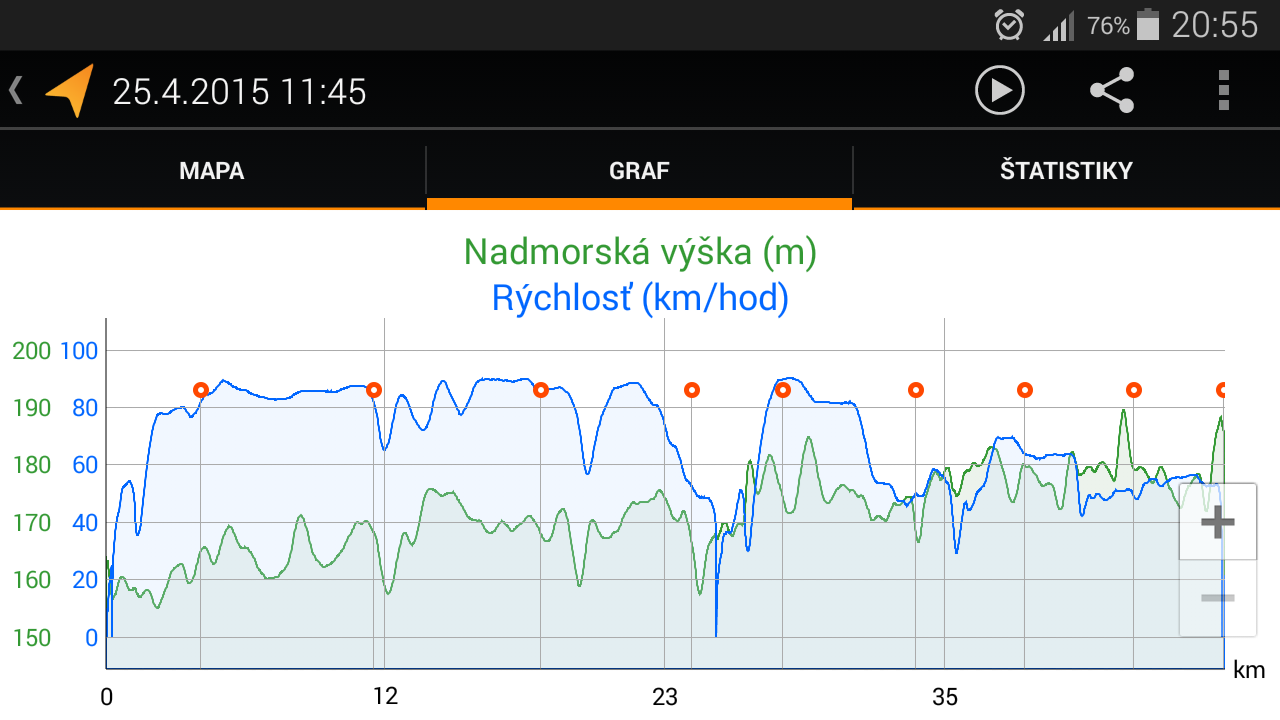Open the overflow menu
Image resolution: width=1280 pixels, height=720 pixels.
[x=1224, y=91]
